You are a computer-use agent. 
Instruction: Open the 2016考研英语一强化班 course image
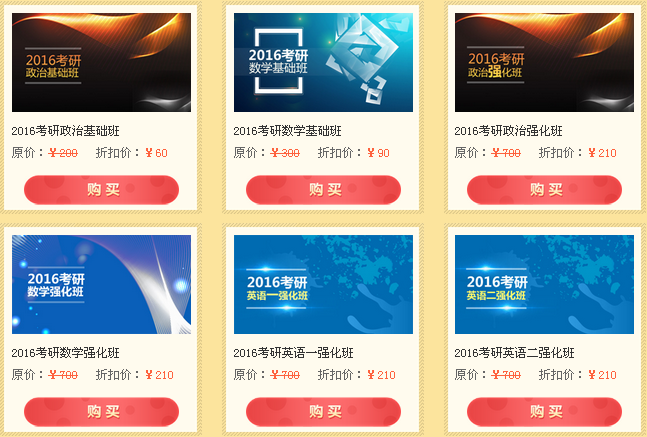pyautogui.click(x=323, y=284)
